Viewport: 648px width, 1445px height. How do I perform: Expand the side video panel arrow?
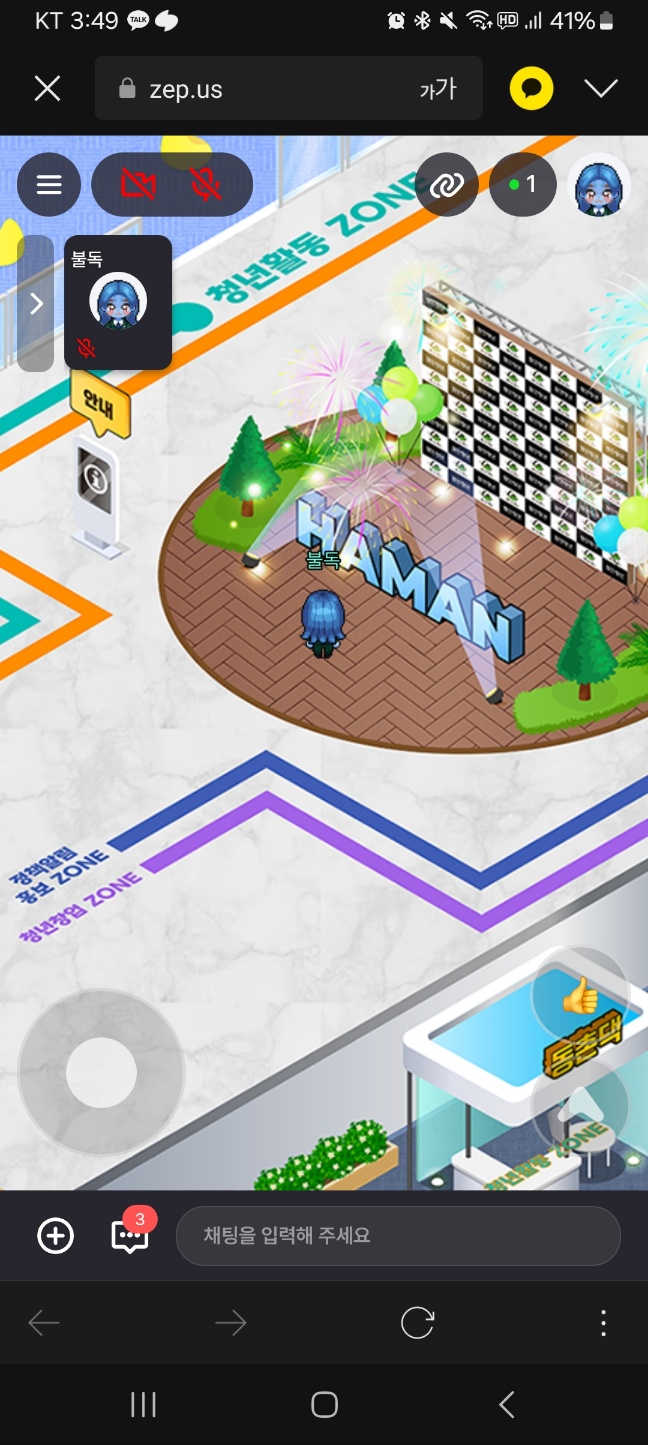click(36, 304)
